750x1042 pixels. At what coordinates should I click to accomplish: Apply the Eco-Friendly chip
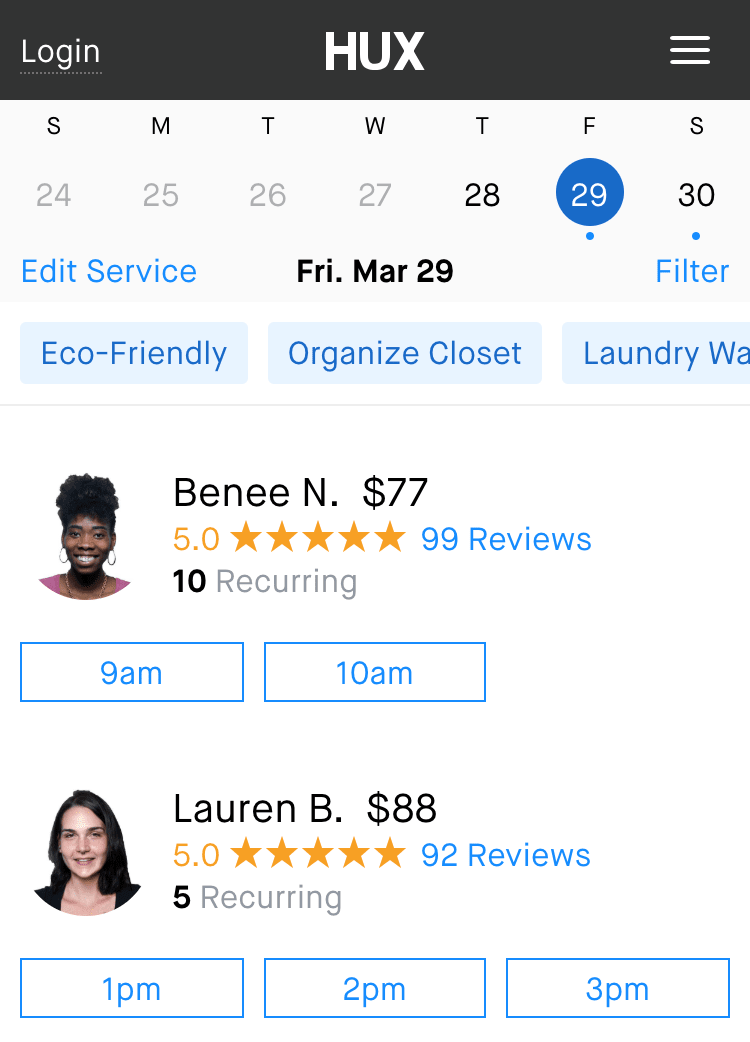click(x=134, y=353)
